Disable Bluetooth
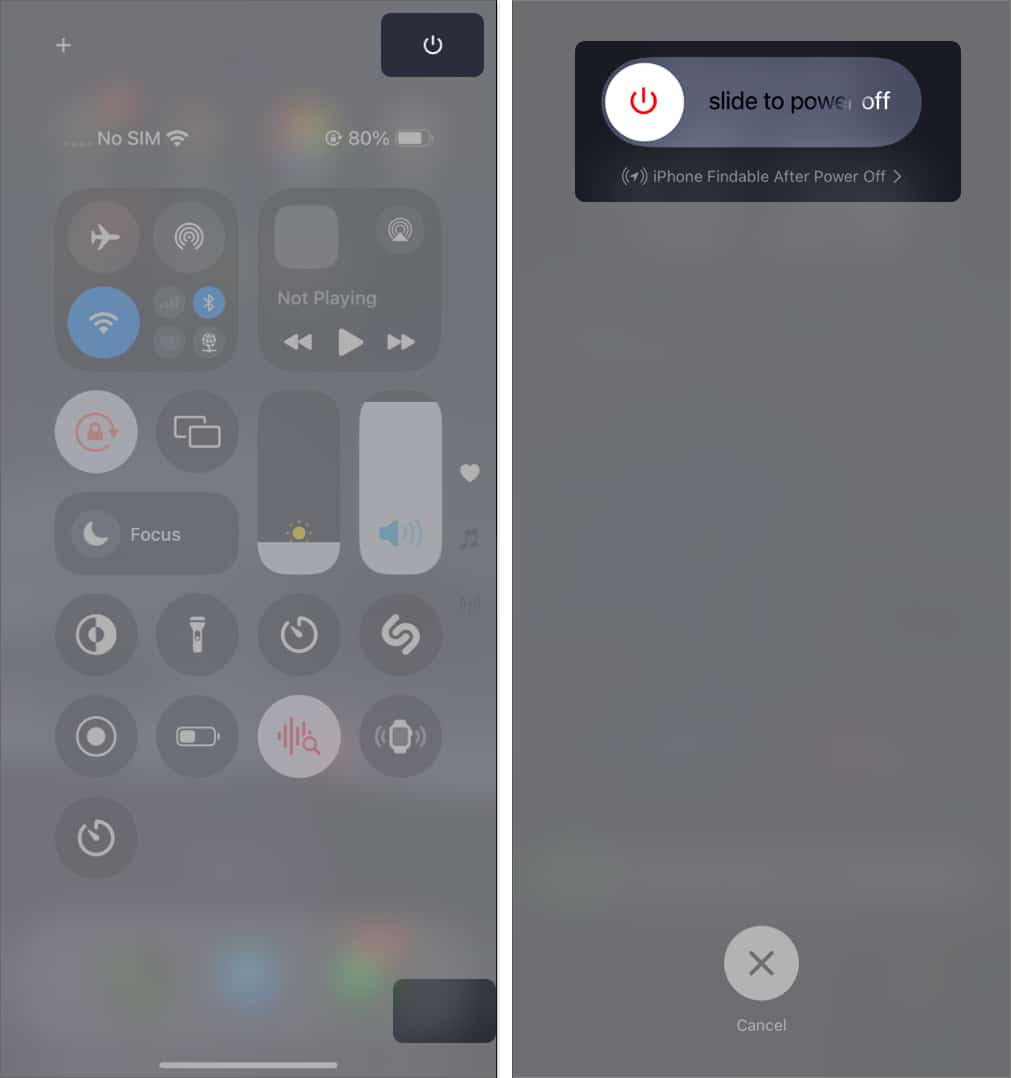 pos(209,302)
